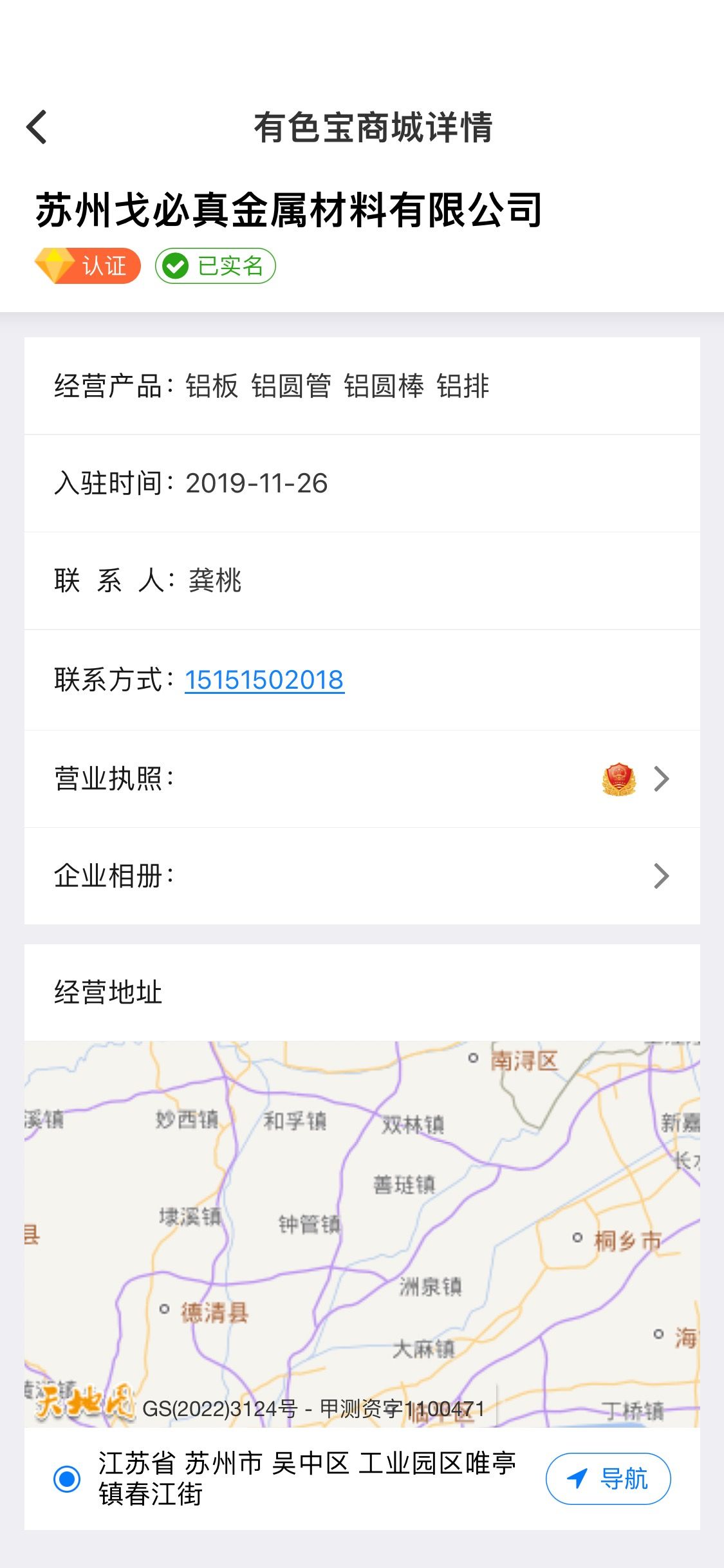The image size is (724, 1568).
Task: Tap the 认证 certification badge
Action: pos(88,266)
